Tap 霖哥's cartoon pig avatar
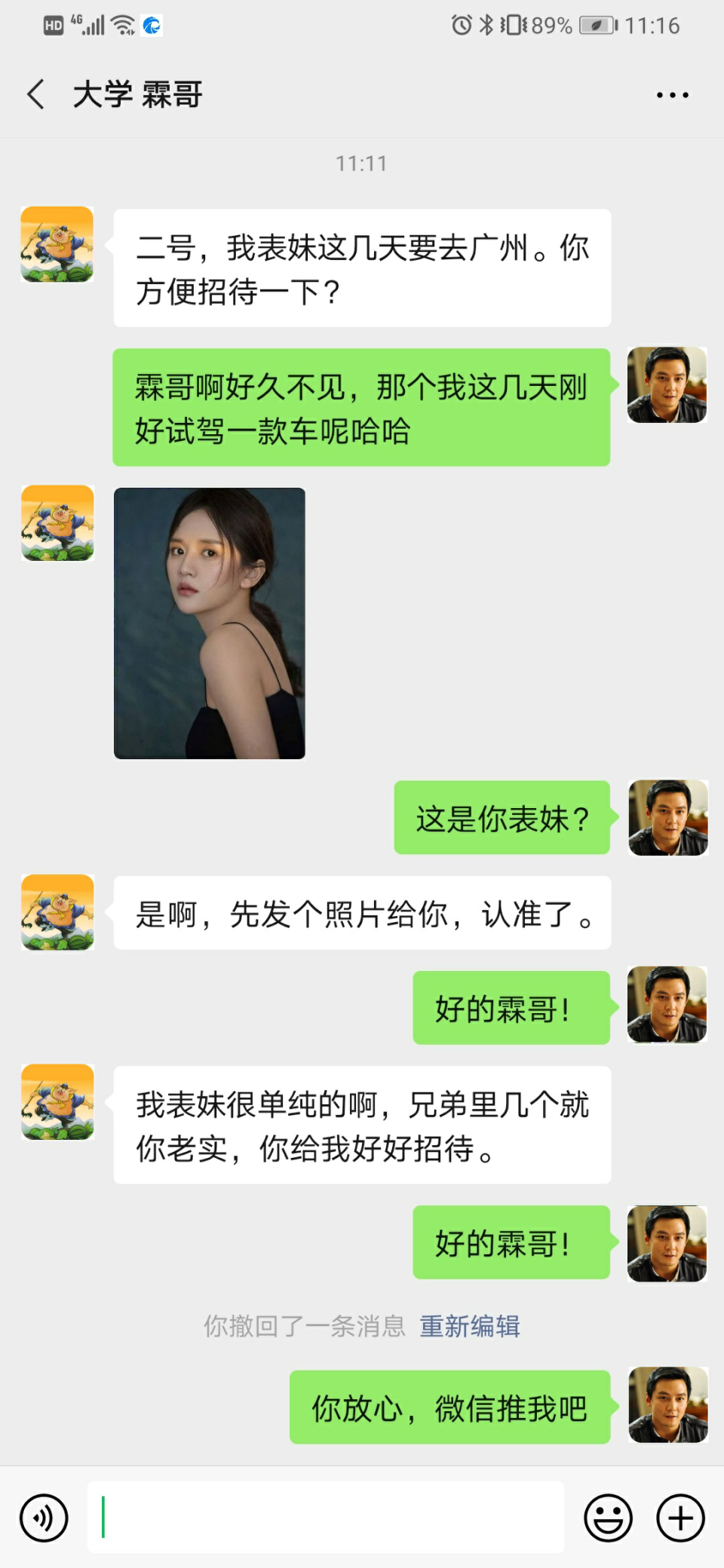This screenshot has height=1568, width=724. [57, 245]
